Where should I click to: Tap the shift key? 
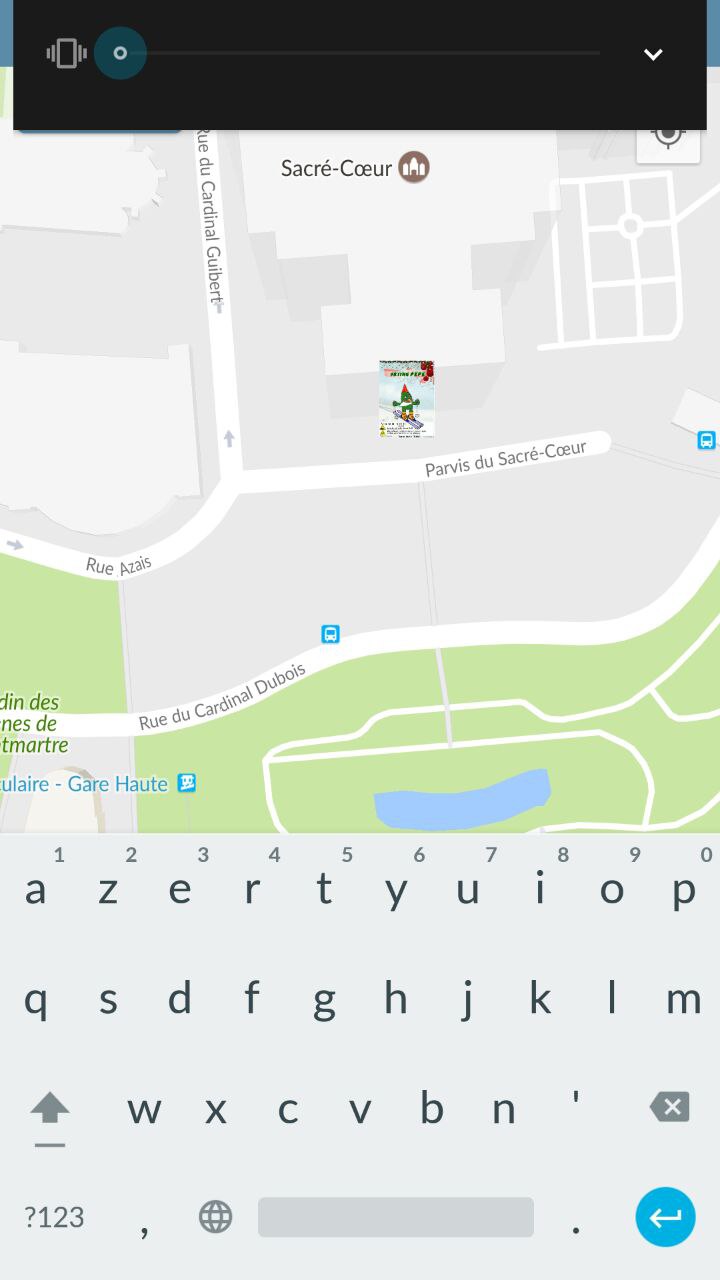[50, 1108]
